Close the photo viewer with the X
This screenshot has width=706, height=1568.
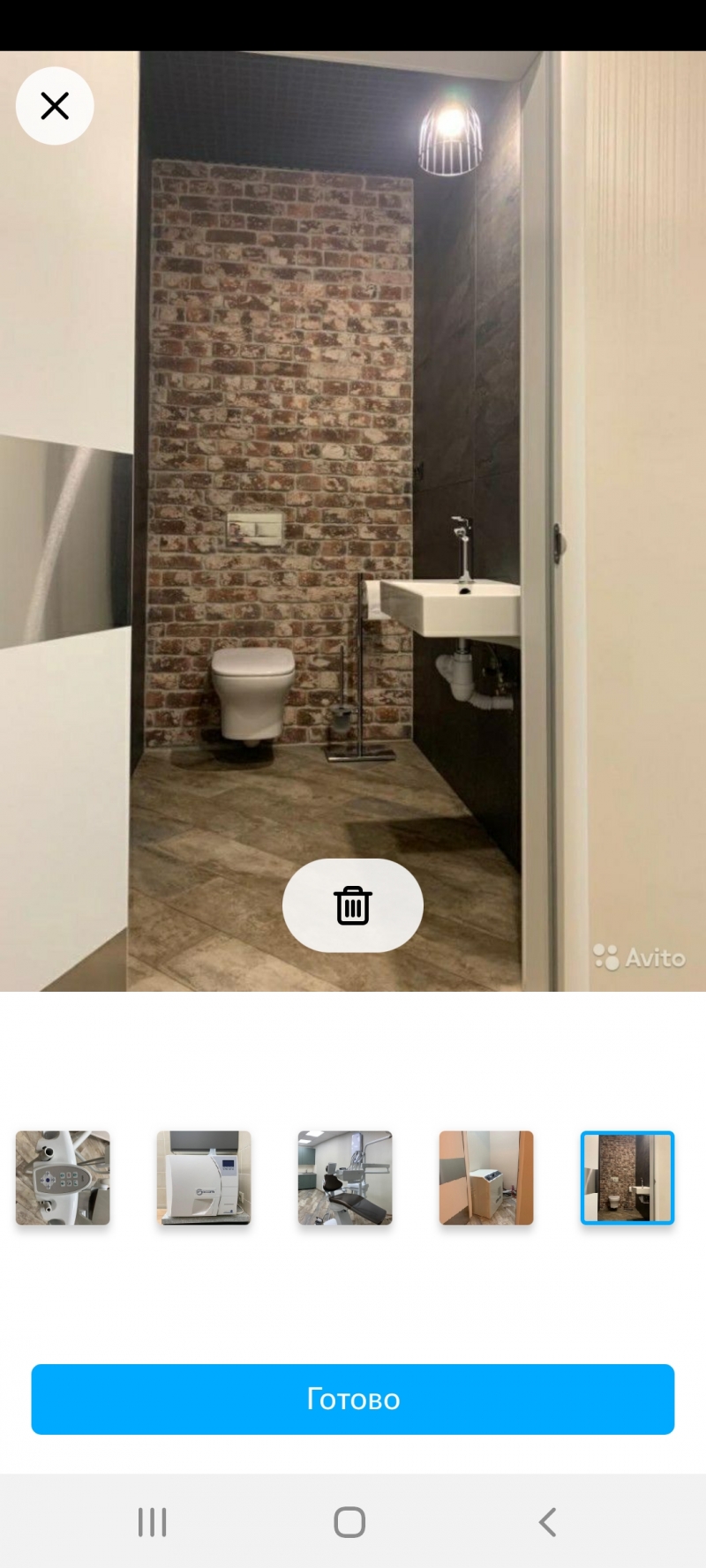(x=55, y=106)
